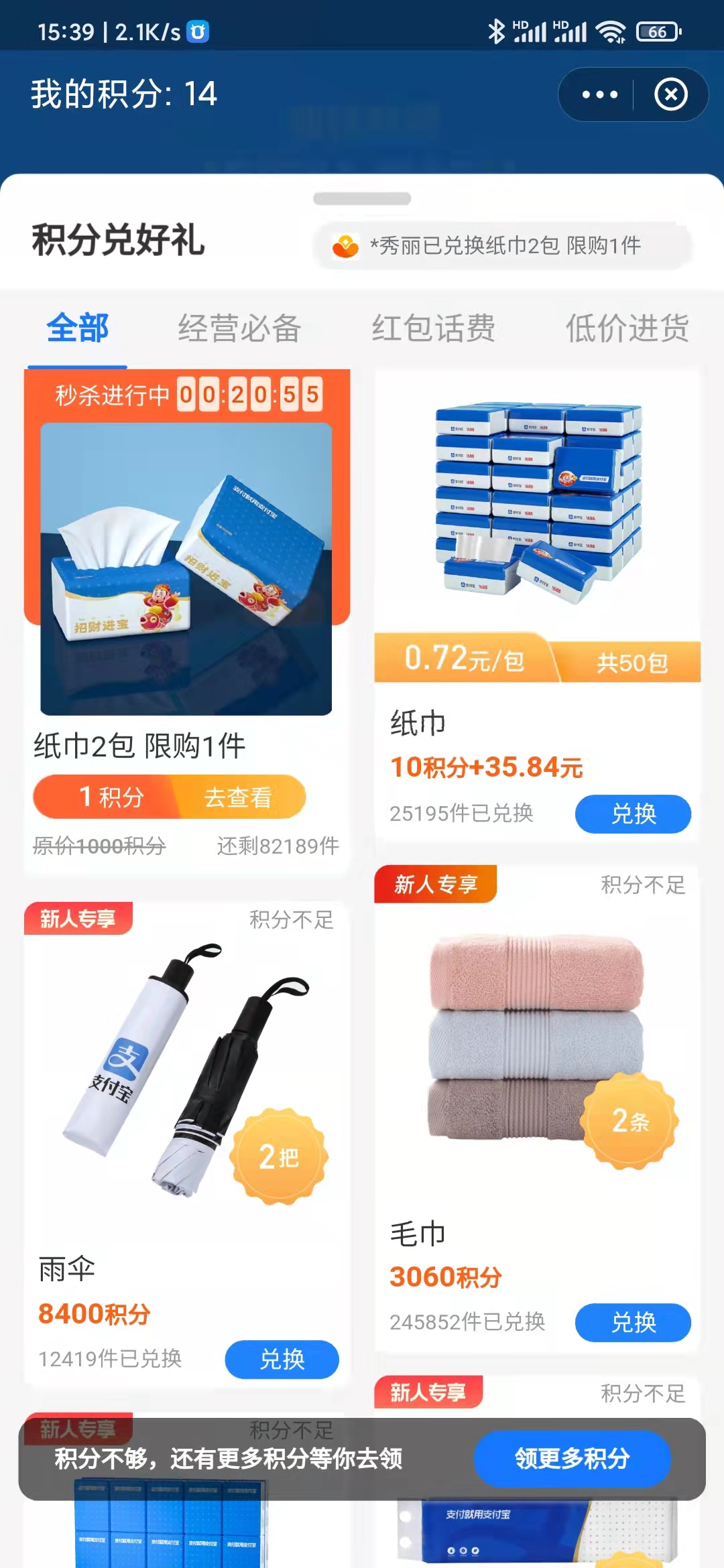Redeem the 雨伞 for 8400积分
The width and height of the screenshot is (724, 1568).
[282, 1359]
